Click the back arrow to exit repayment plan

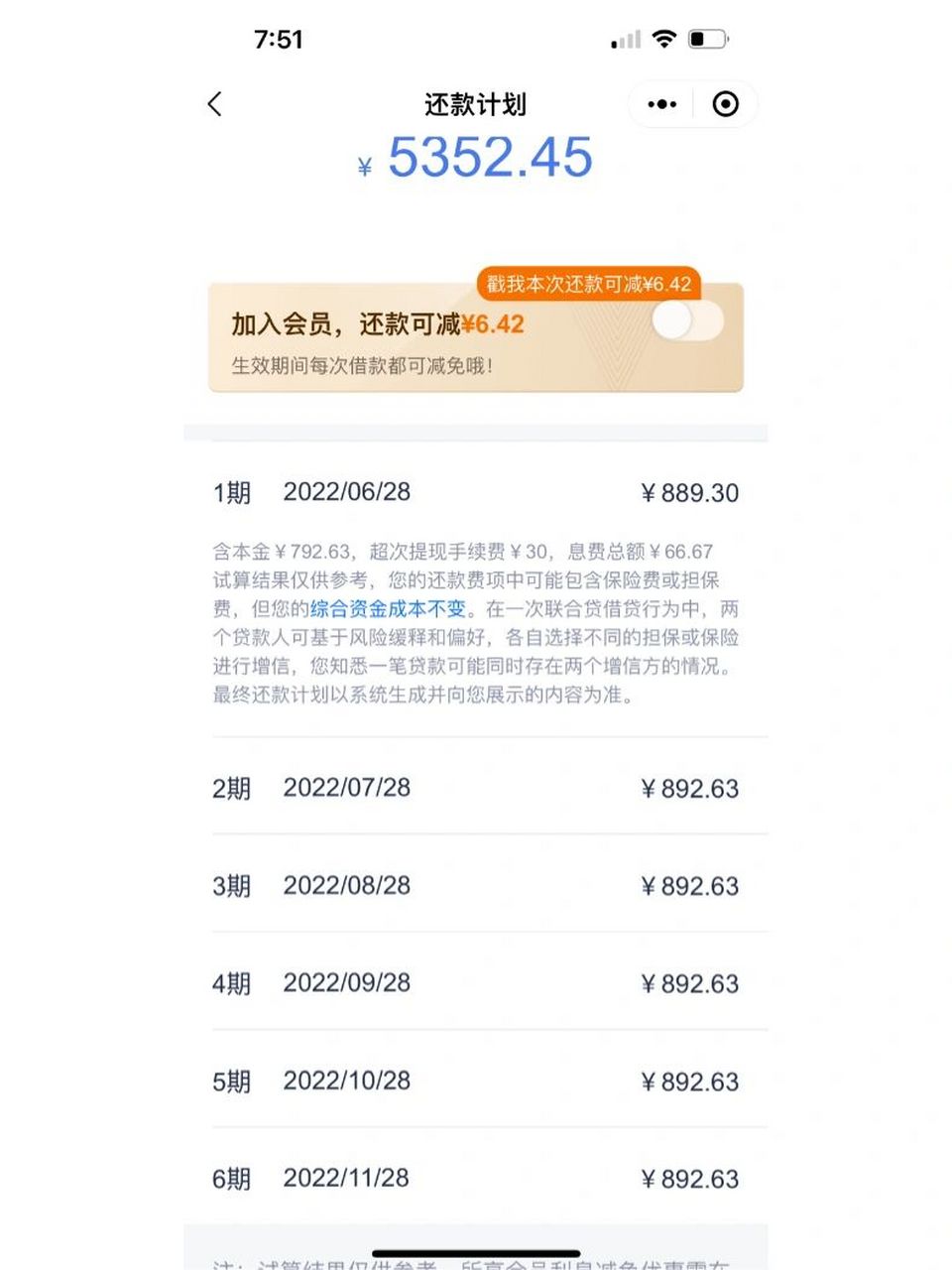coord(214,103)
